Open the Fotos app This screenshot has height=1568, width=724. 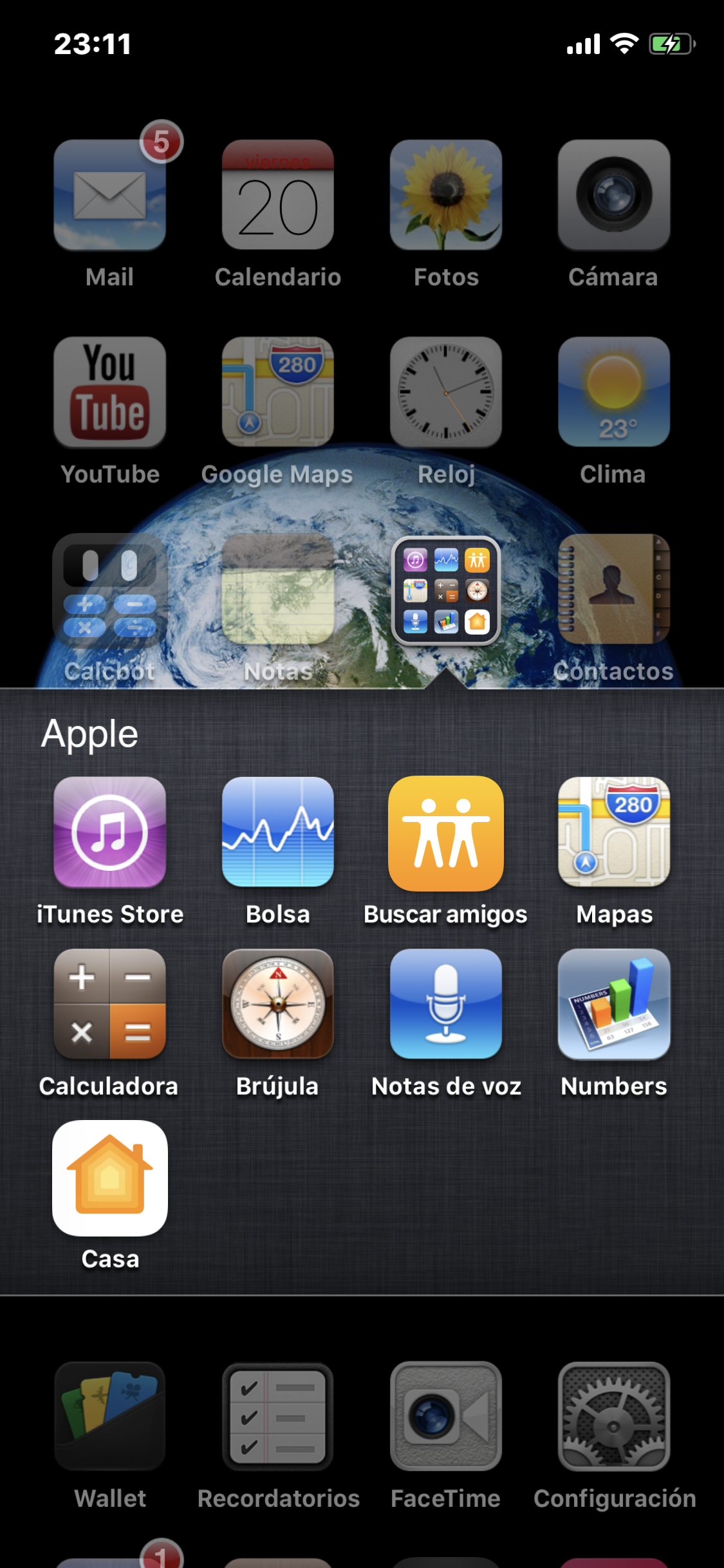click(445, 195)
